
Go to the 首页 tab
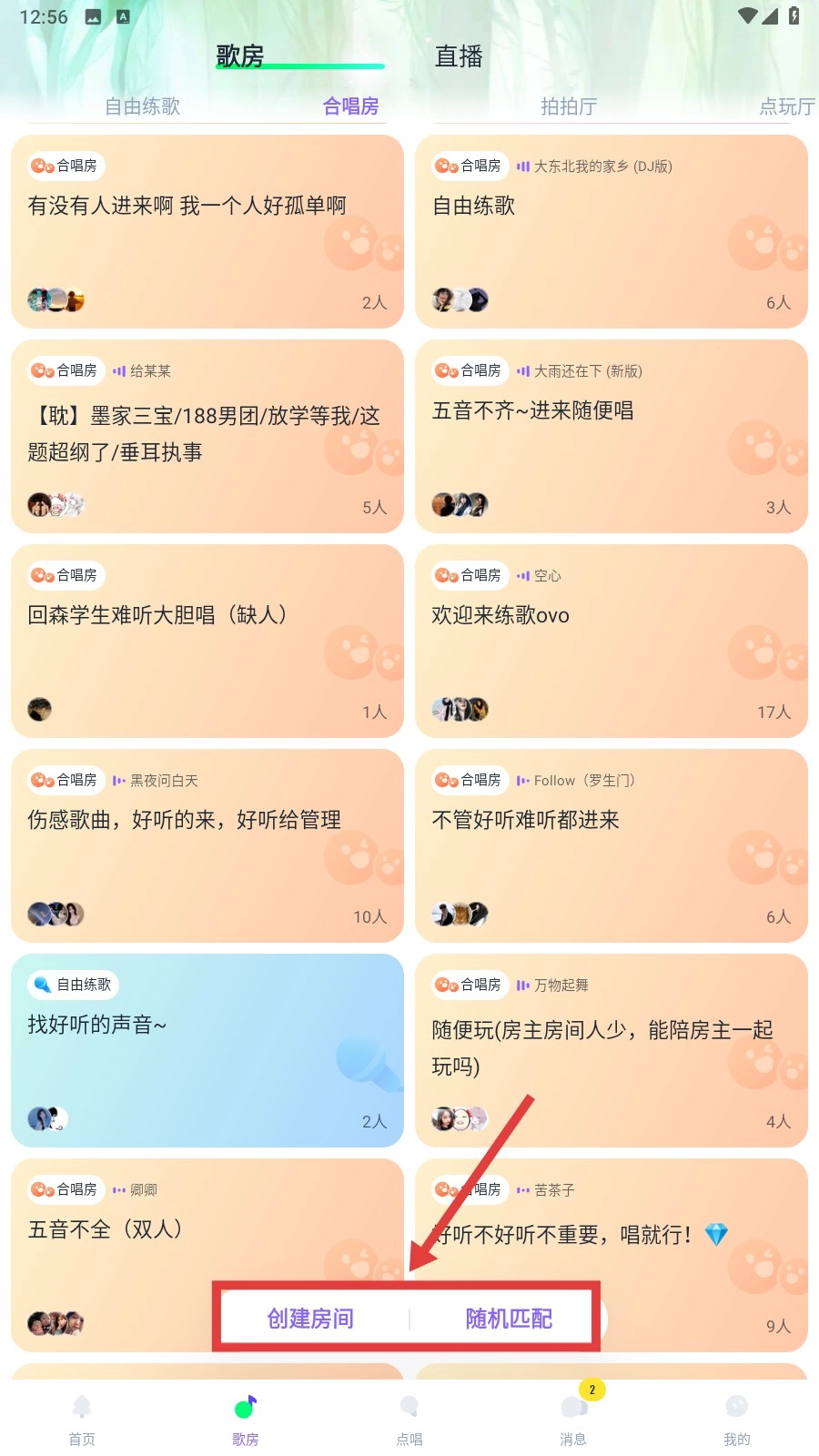pyautogui.click(x=82, y=1419)
